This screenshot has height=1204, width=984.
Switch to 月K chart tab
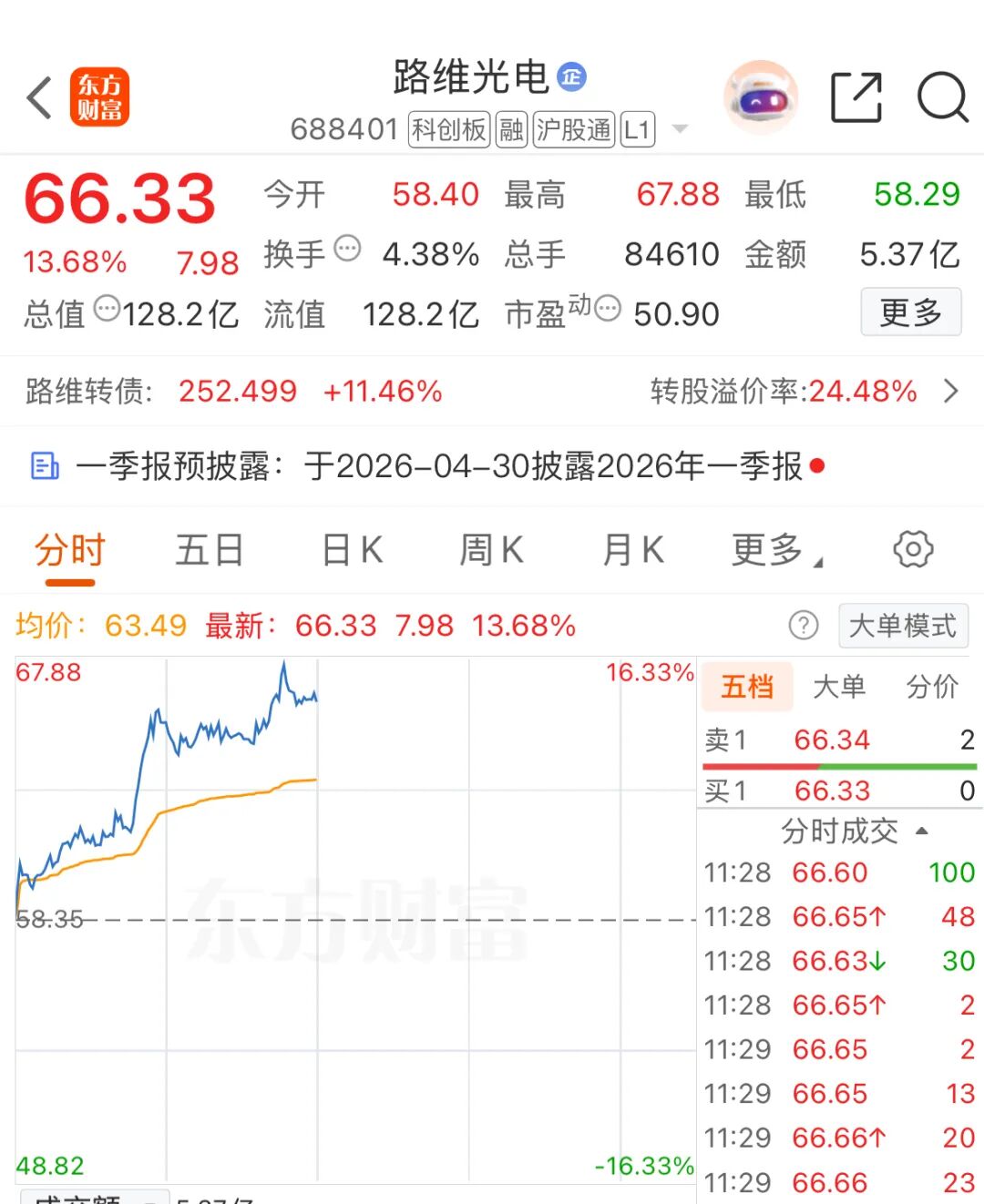632,550
